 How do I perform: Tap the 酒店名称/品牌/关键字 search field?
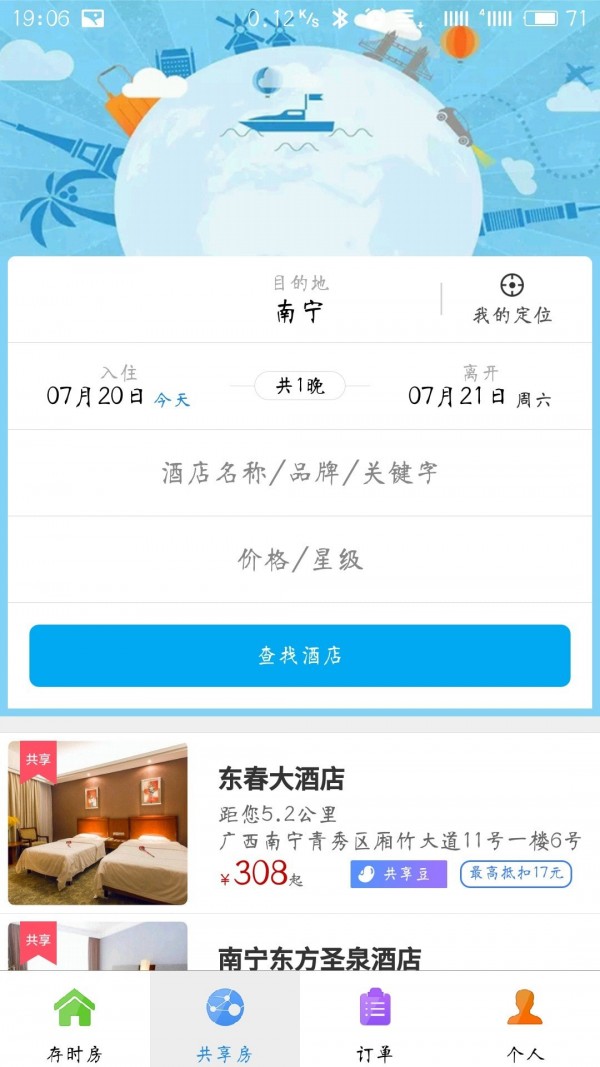[x=300, y=473]
